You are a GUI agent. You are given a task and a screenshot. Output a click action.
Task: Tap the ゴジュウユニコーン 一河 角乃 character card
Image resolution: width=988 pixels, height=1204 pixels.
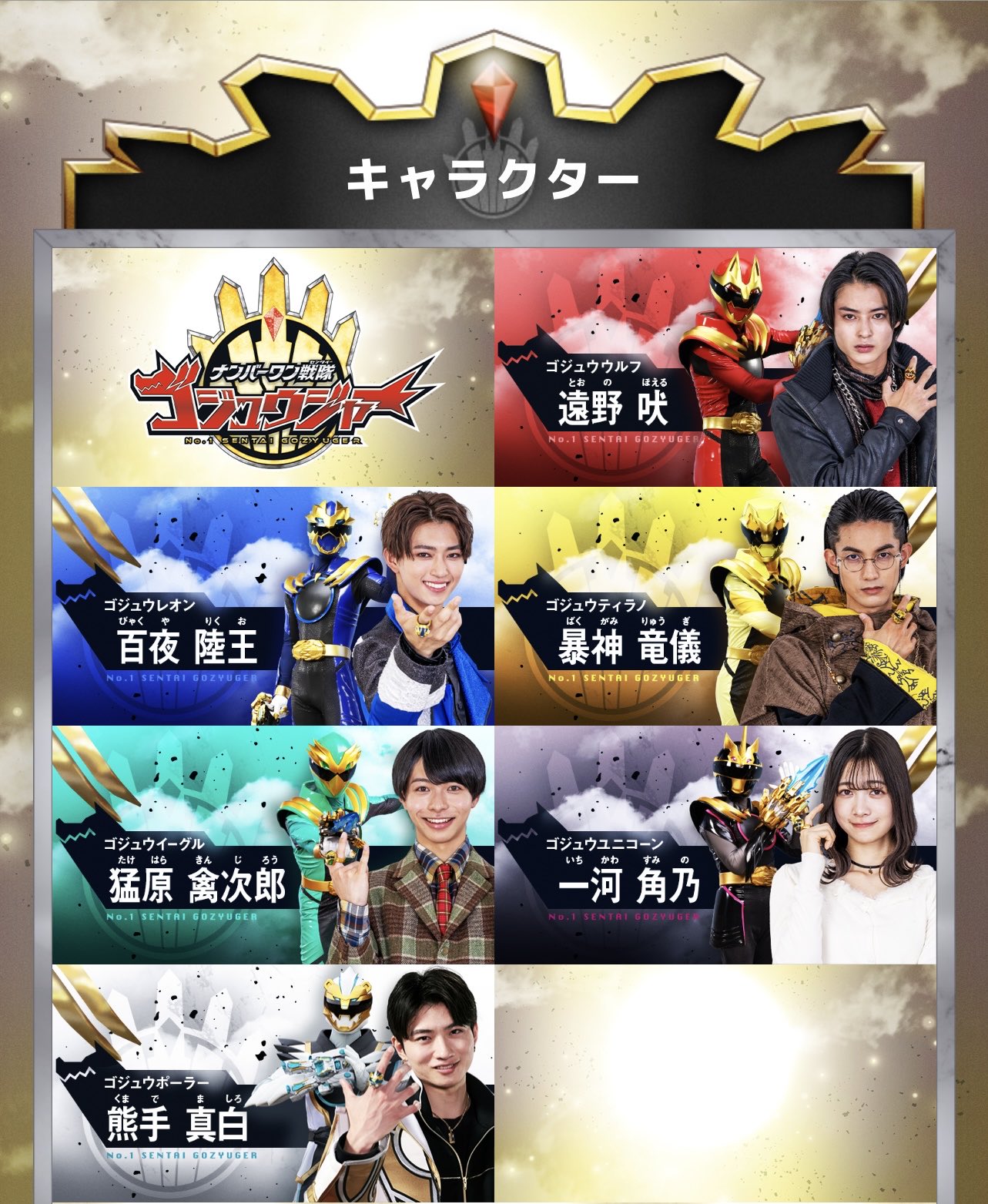(x=715, y=845)
